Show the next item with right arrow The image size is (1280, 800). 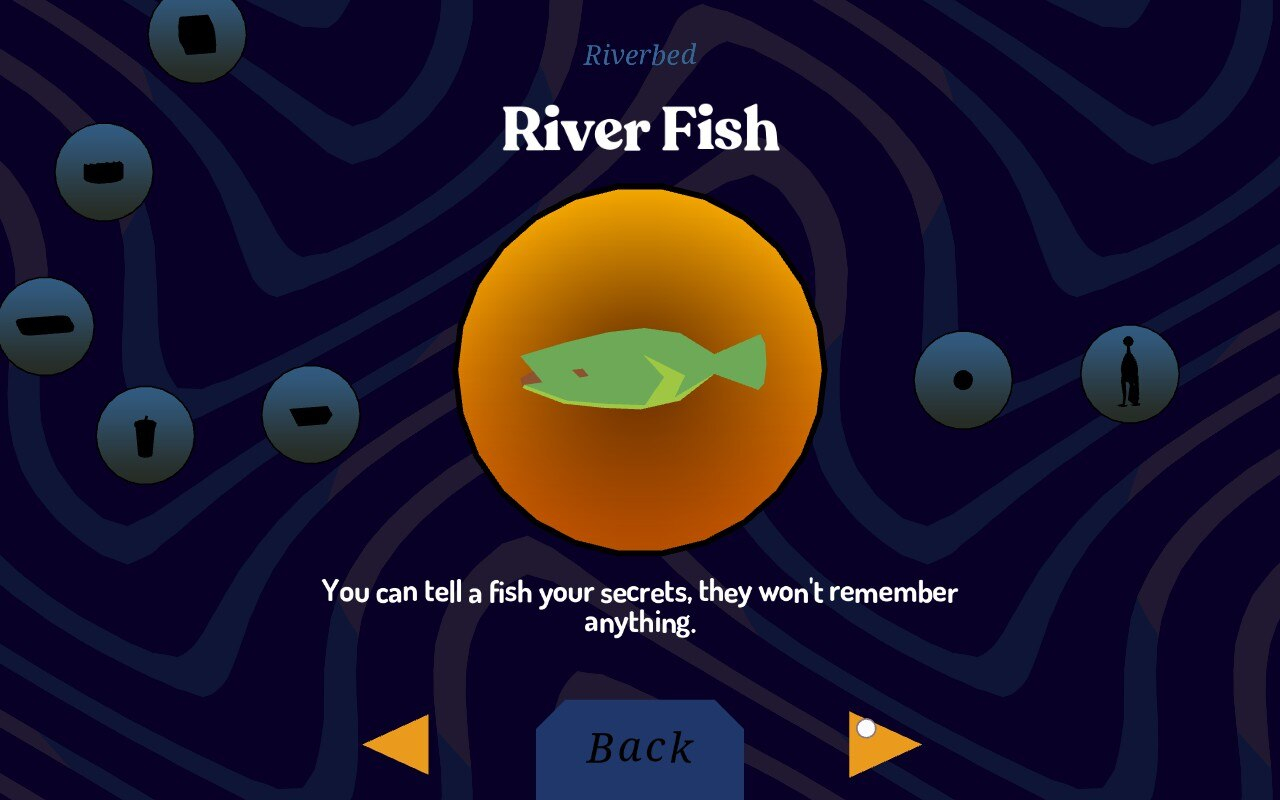pos(882,744)
